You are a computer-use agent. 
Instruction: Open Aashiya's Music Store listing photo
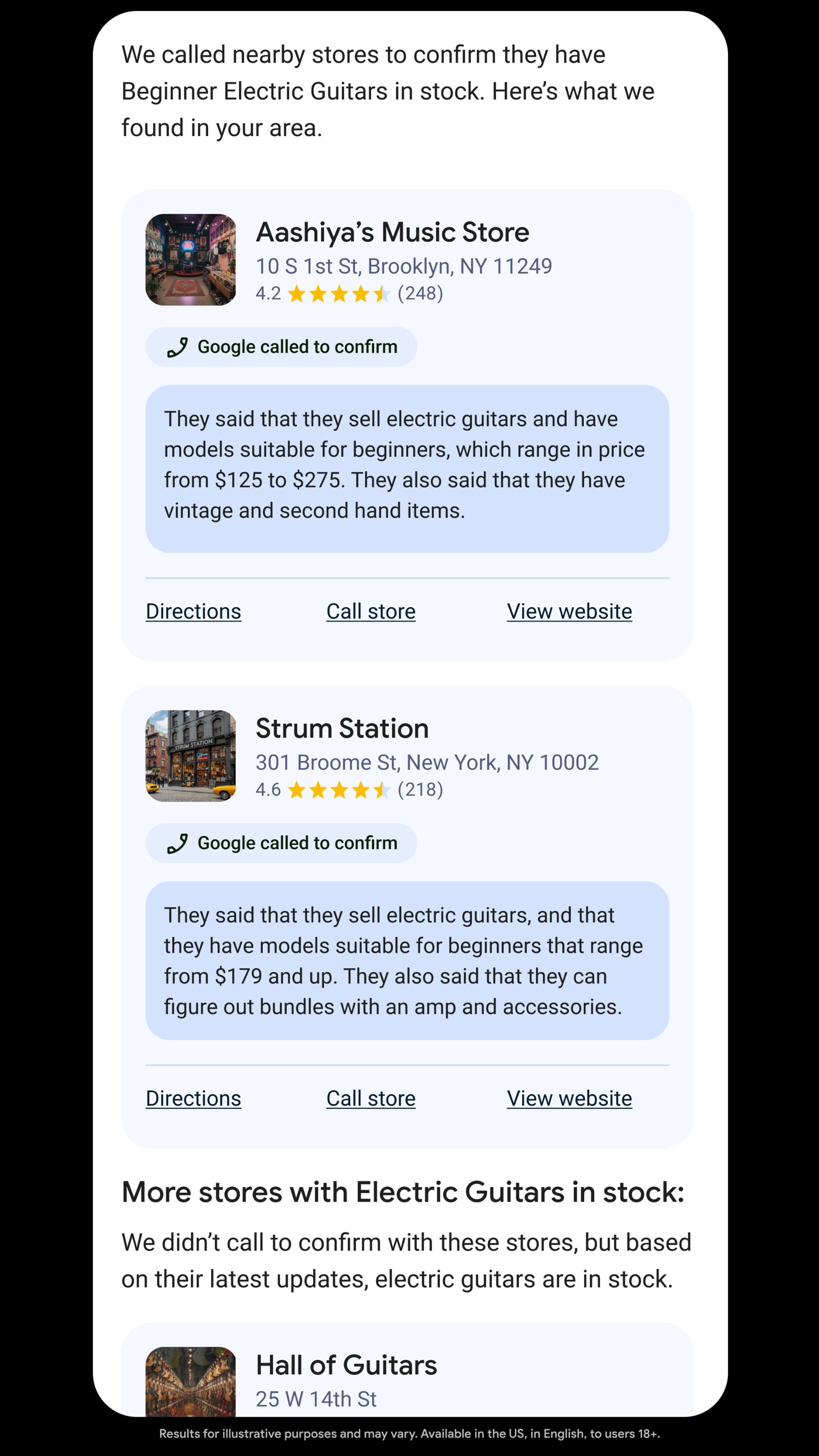coord(191,259)
